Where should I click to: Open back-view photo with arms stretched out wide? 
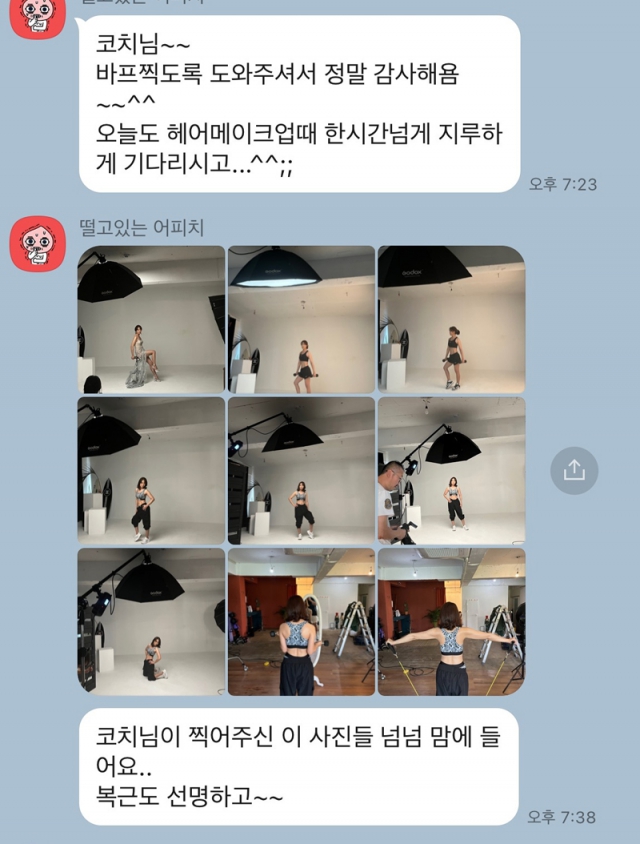click(x=451, y=621)
